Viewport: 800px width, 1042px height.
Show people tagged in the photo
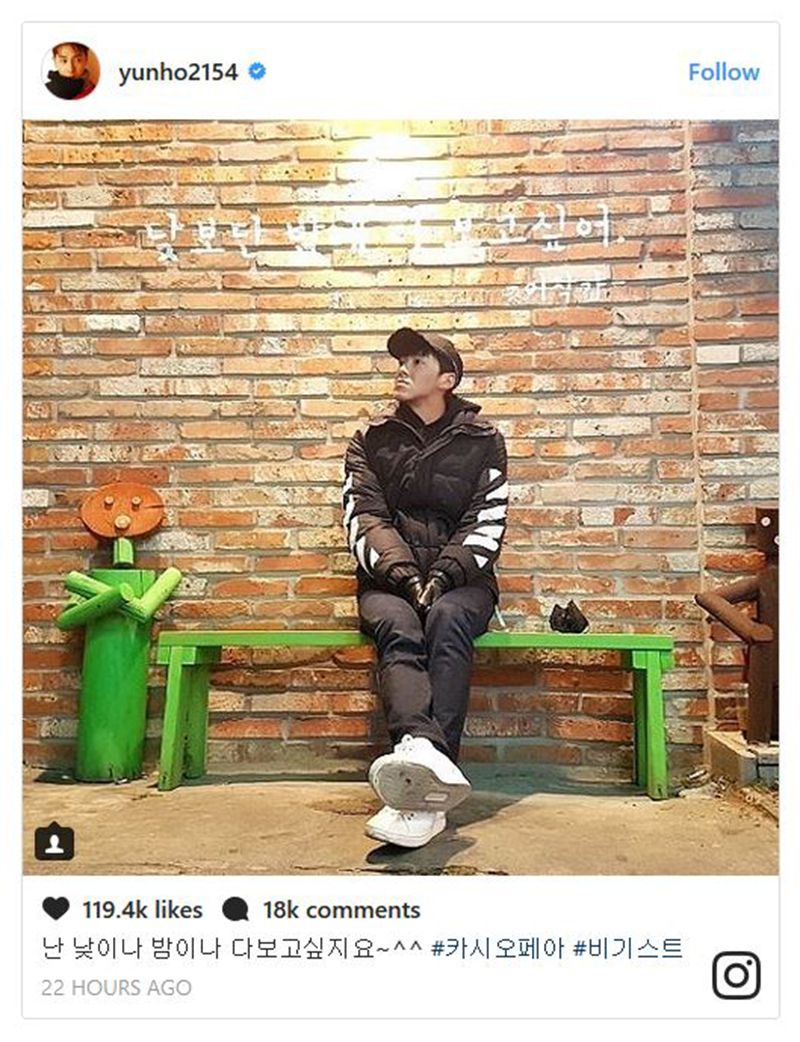coord(54,842)
